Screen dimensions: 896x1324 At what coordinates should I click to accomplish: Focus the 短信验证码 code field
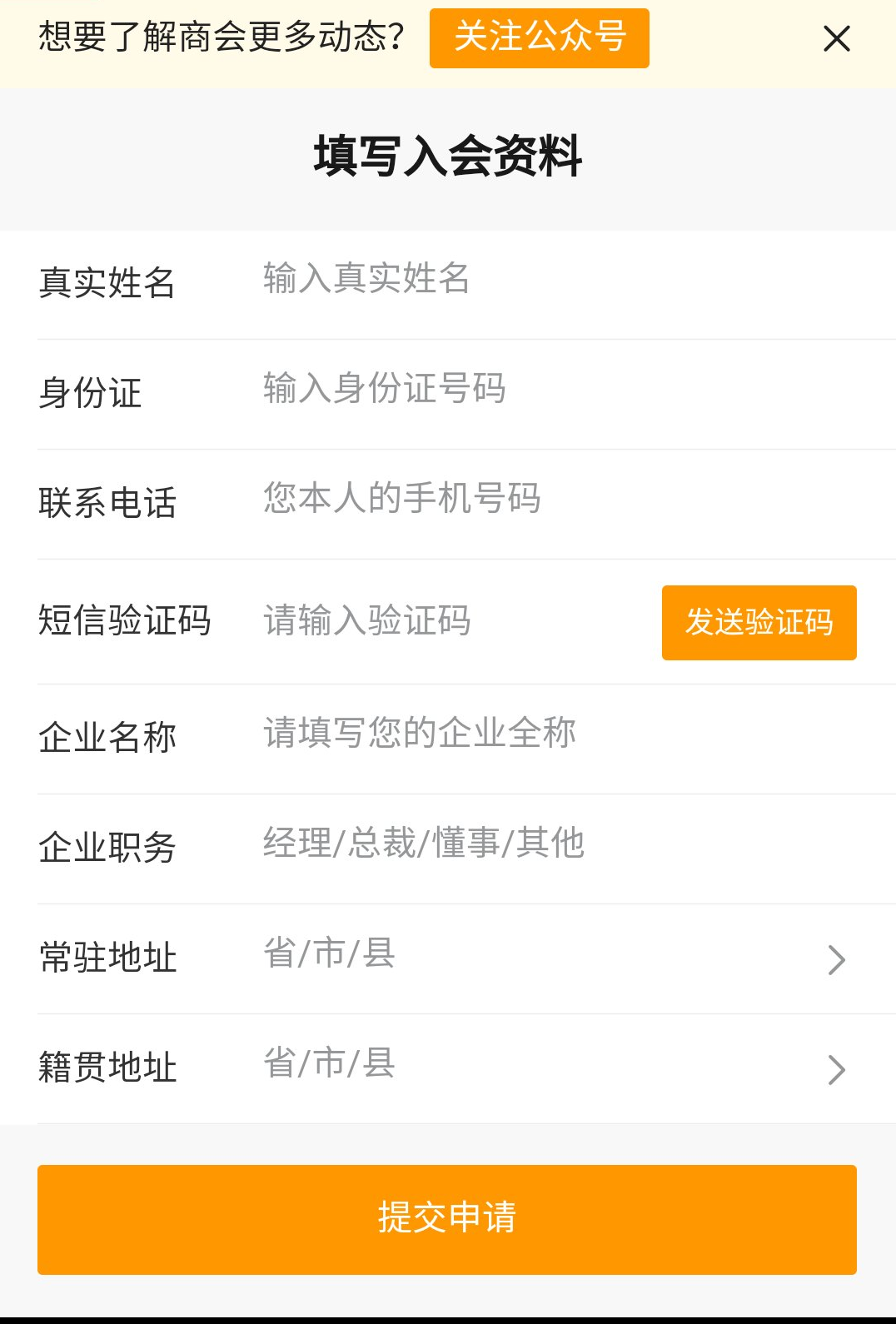(450, 621)
